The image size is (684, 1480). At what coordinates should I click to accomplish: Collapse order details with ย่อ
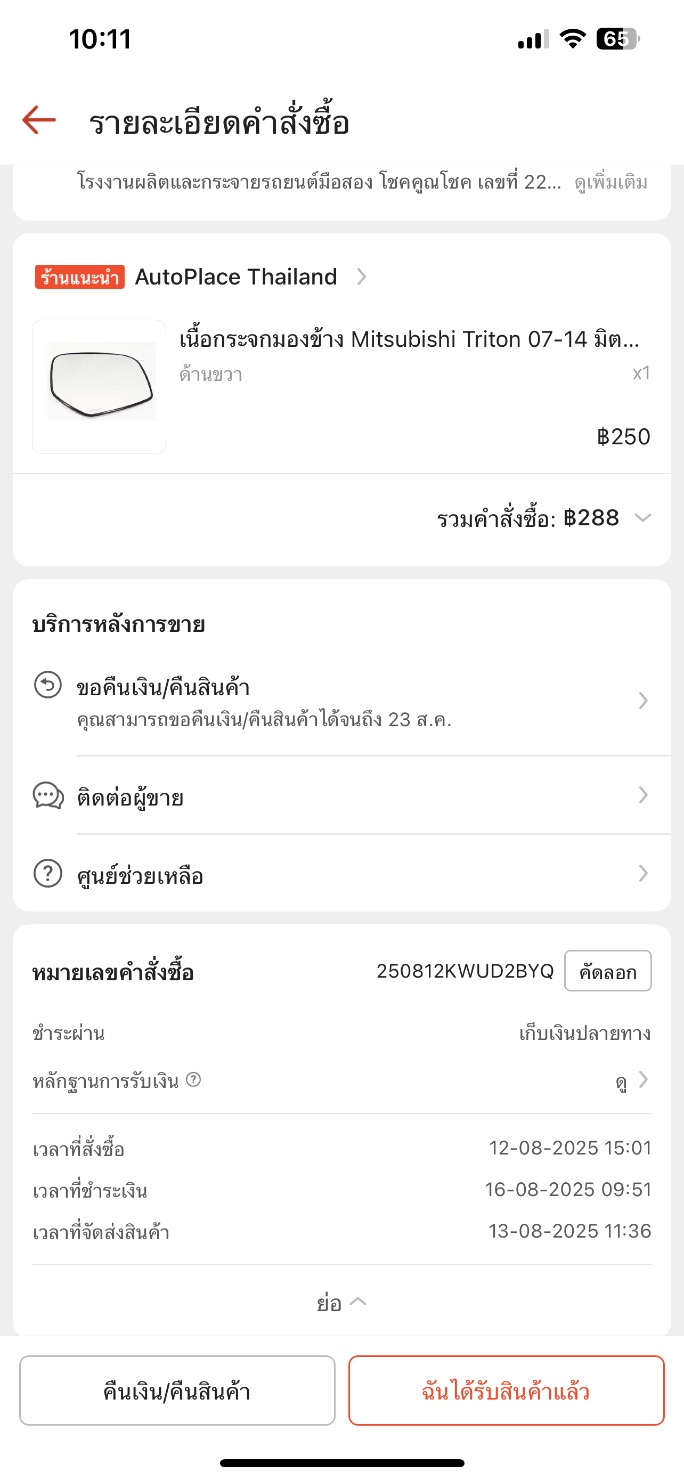click(x=341, y=1303)
